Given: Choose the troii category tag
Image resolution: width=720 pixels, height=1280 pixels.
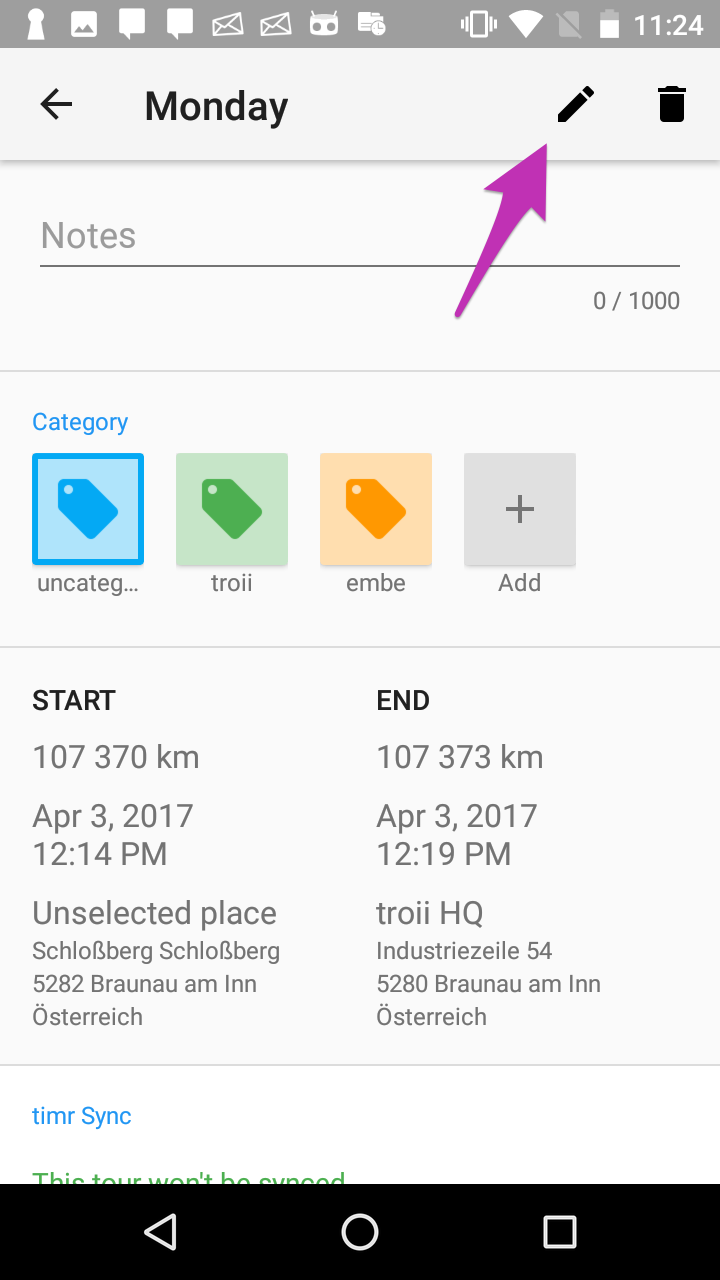Looking at the screenshot, I should click(x=232, y=509).
